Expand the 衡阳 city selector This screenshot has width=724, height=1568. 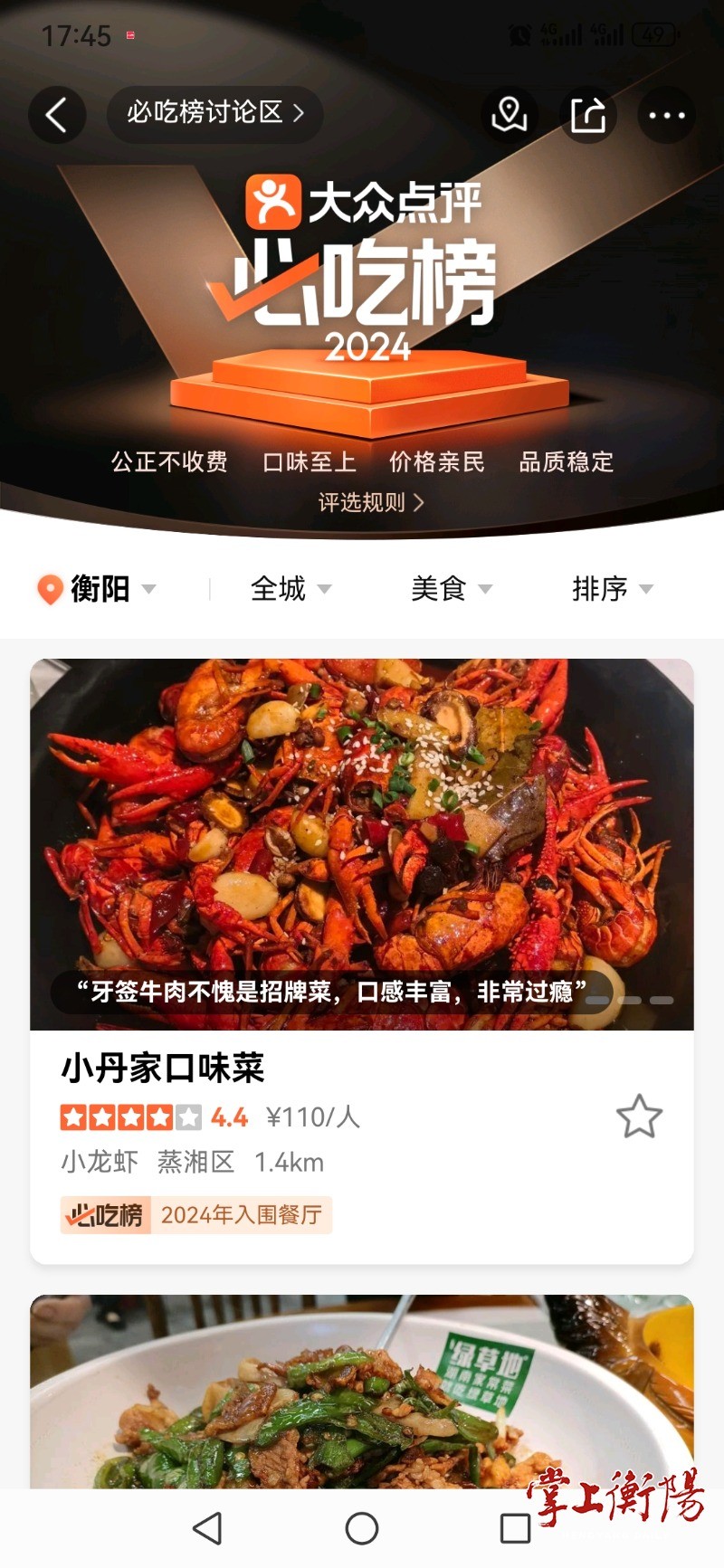(x=97, y=589)
